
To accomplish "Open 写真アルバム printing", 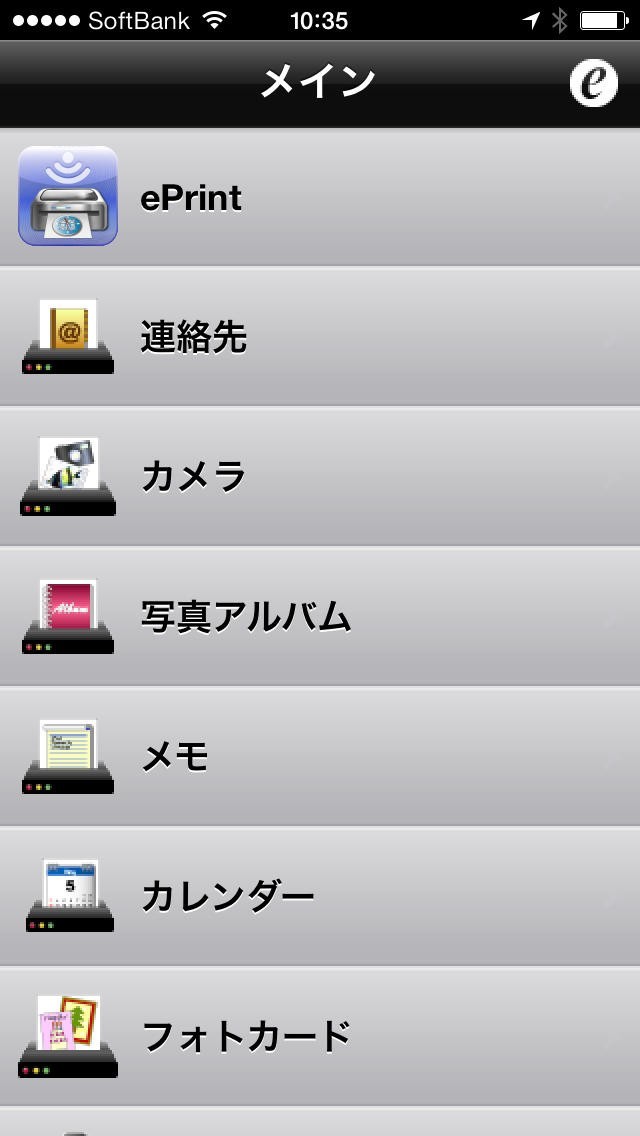I will [x=320, y=616].
